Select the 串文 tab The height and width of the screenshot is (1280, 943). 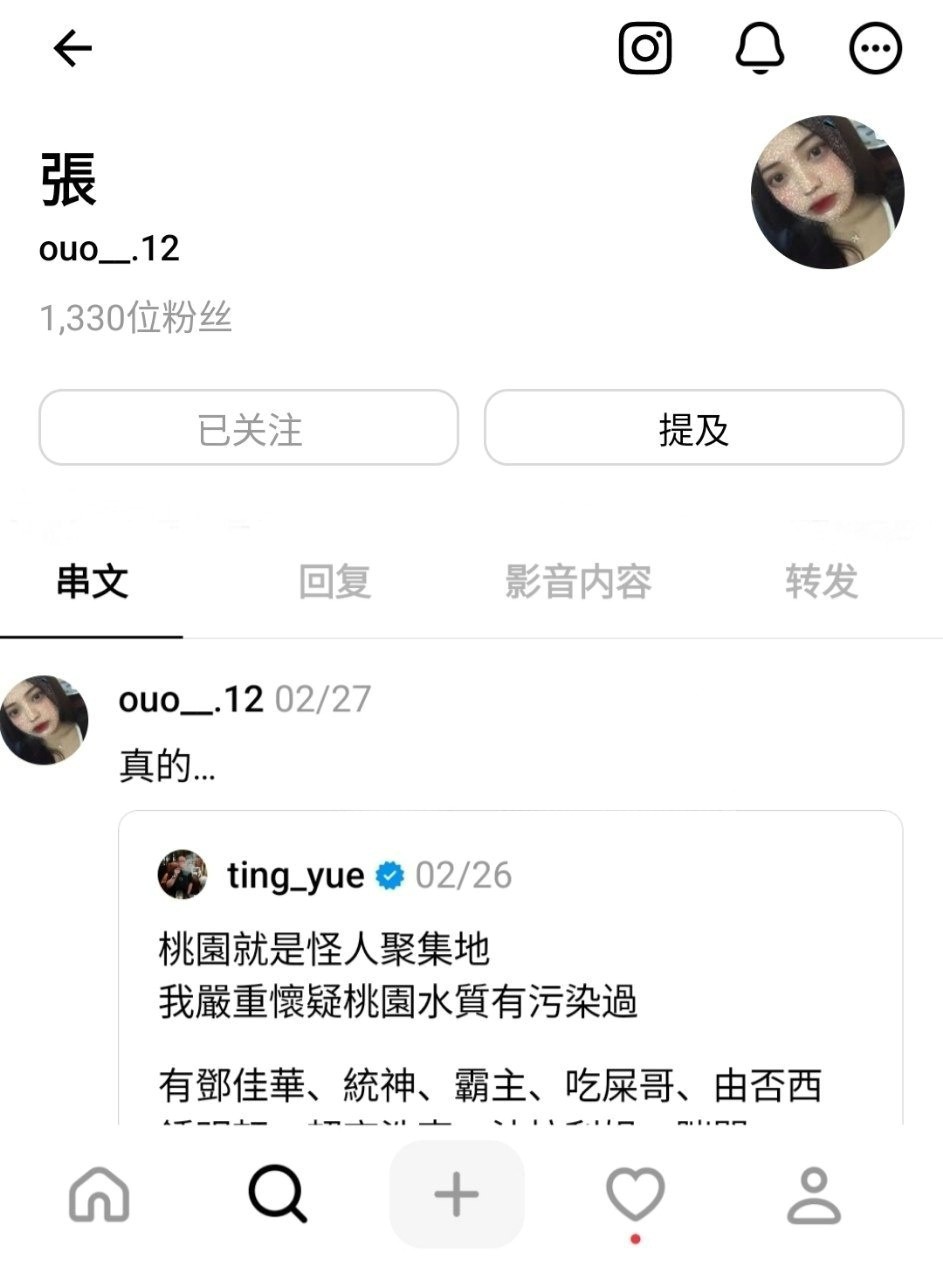(92, 581)
